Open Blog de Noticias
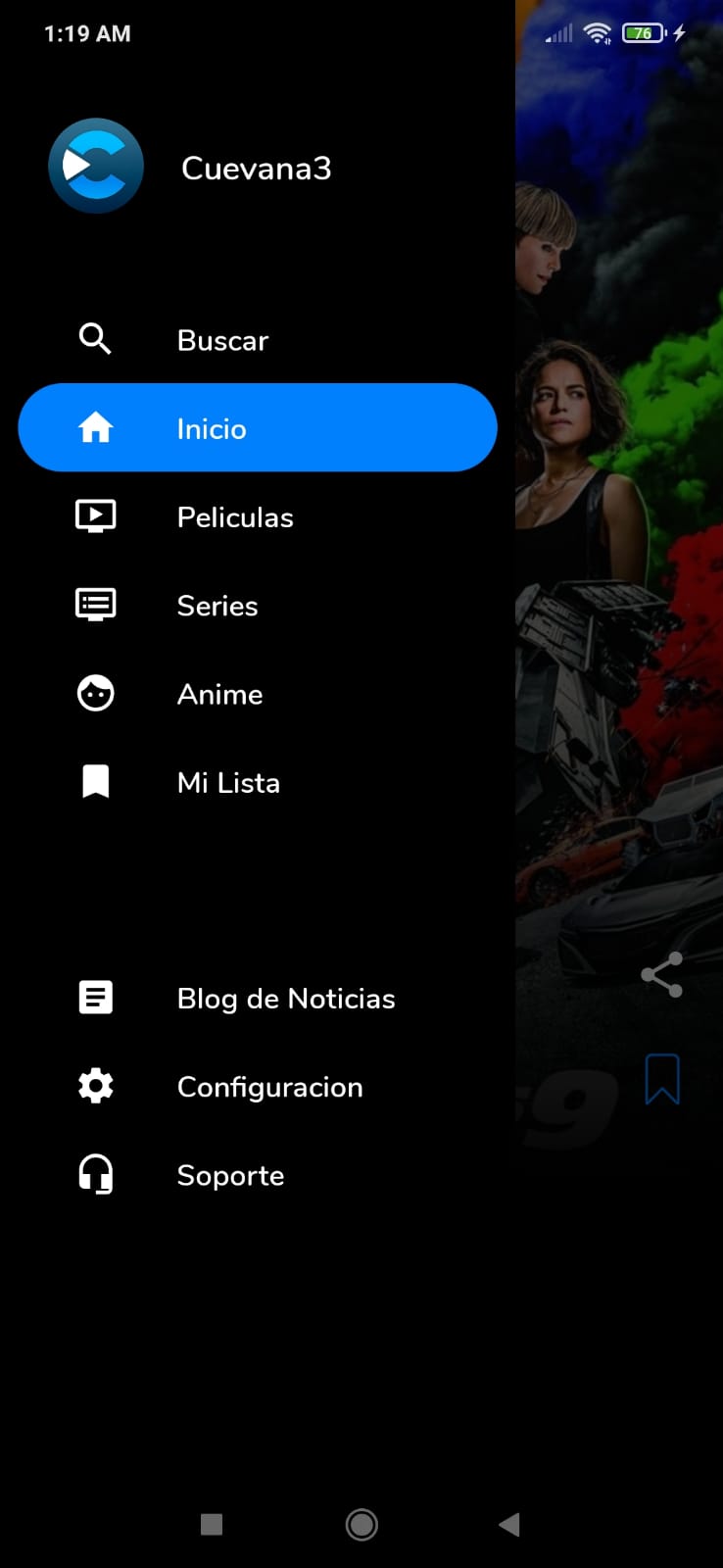Image resolution: width=723 pixels, height=1568 pixels. pyautogui.click(x=285, y=999)
